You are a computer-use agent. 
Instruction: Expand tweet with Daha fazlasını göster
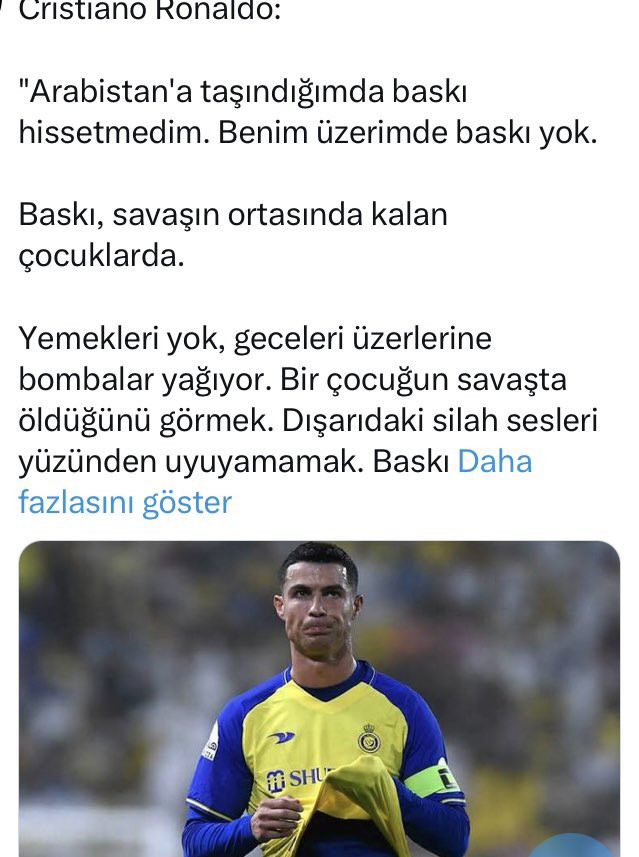click(x=124, y=501)
